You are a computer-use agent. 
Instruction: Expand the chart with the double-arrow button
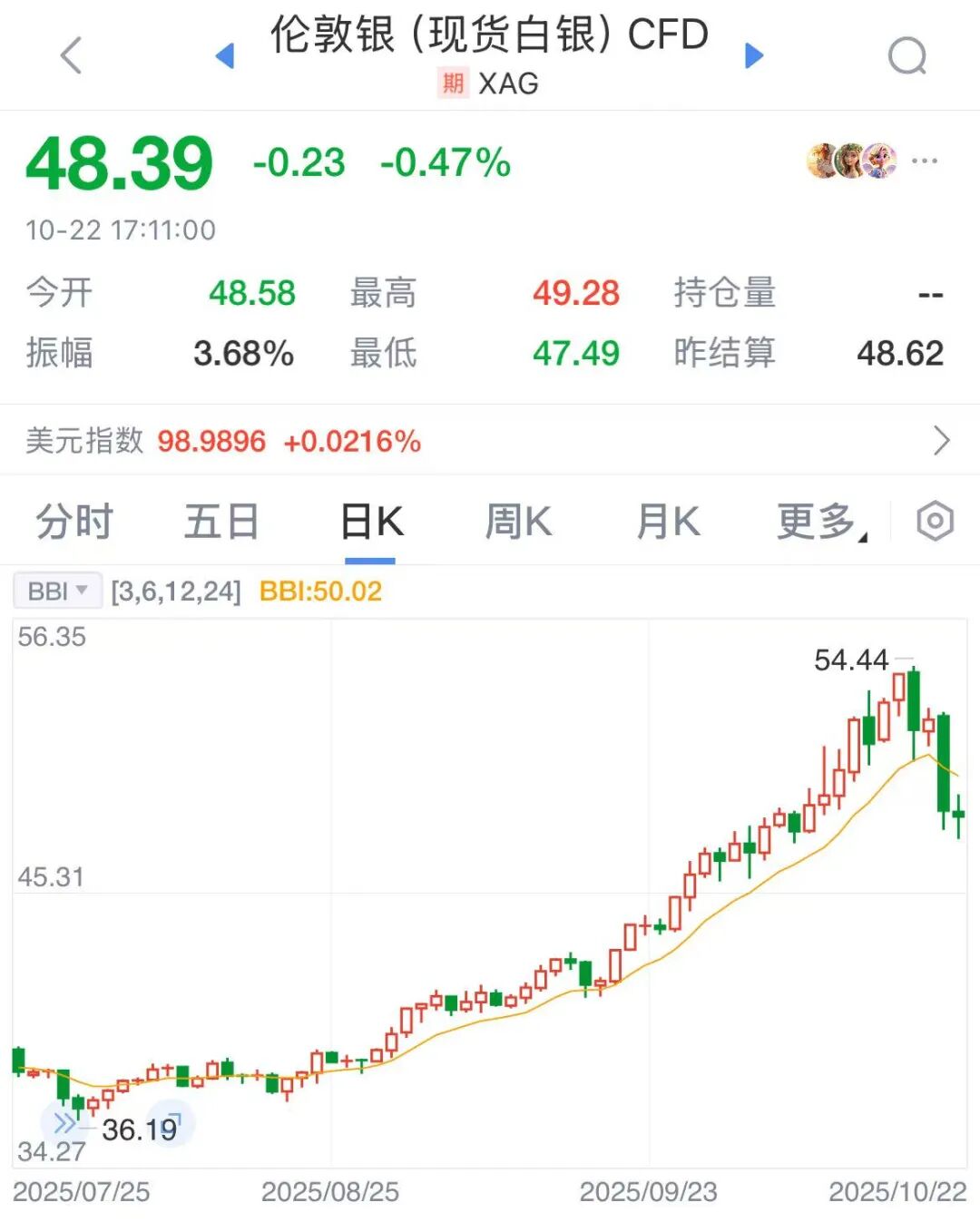click(x=64, y=1124)
